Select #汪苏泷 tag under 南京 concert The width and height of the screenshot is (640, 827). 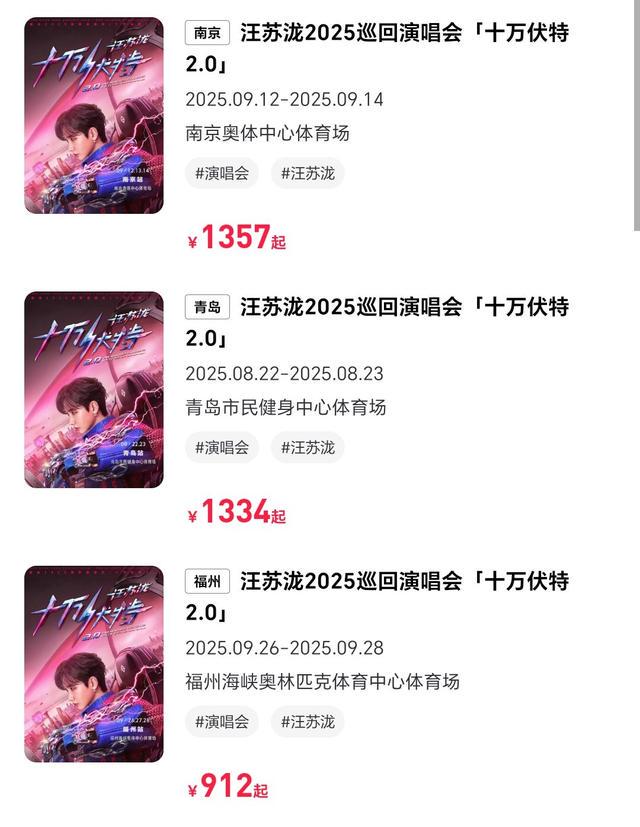pyautogui.click(x=308, y=173)
